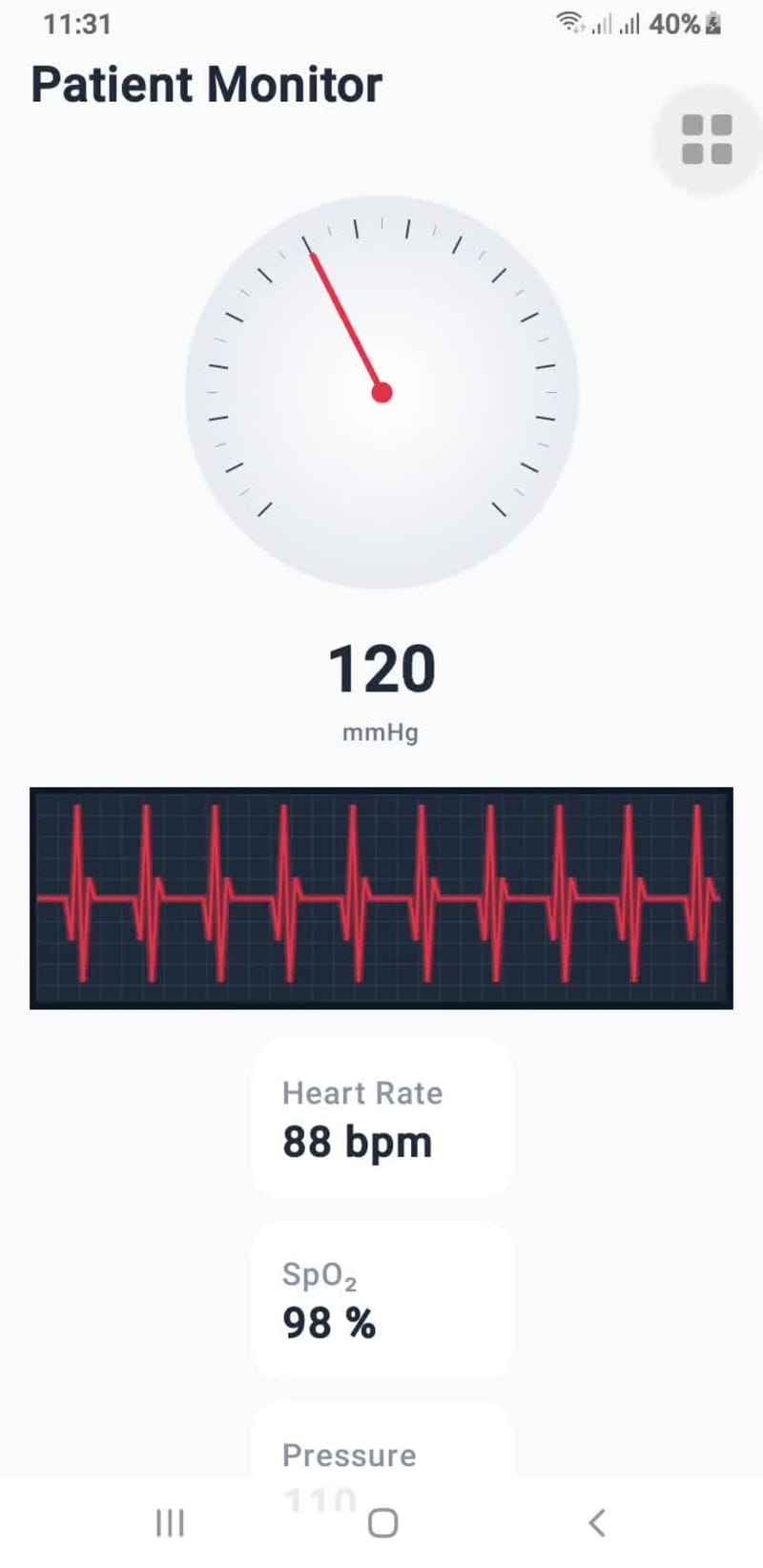Click the second signal bars icon
Image resolution: width=763 pixels, height=1568 pixels.
pos(629,24)
